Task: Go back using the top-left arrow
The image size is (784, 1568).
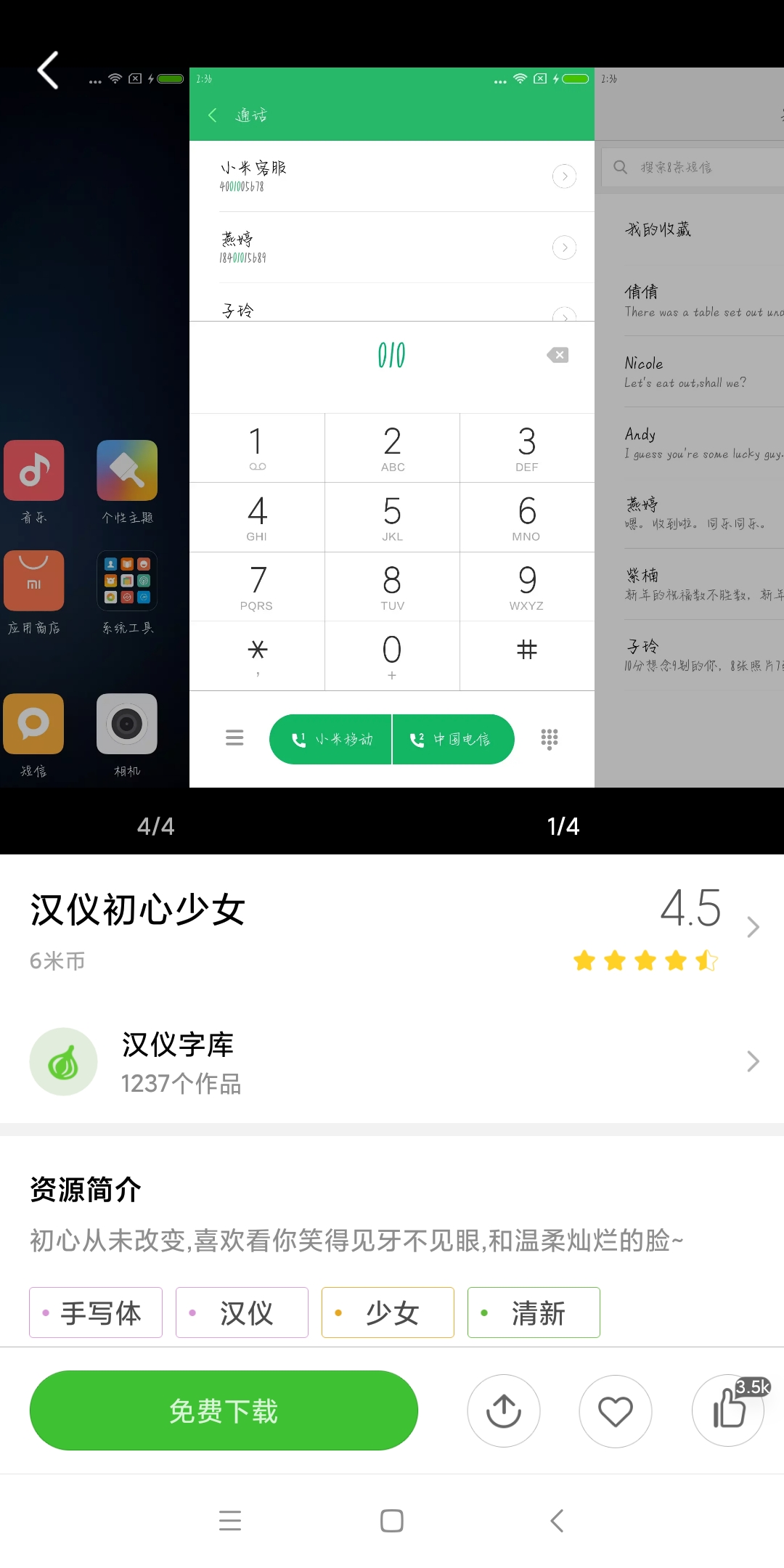Action: 48,70
